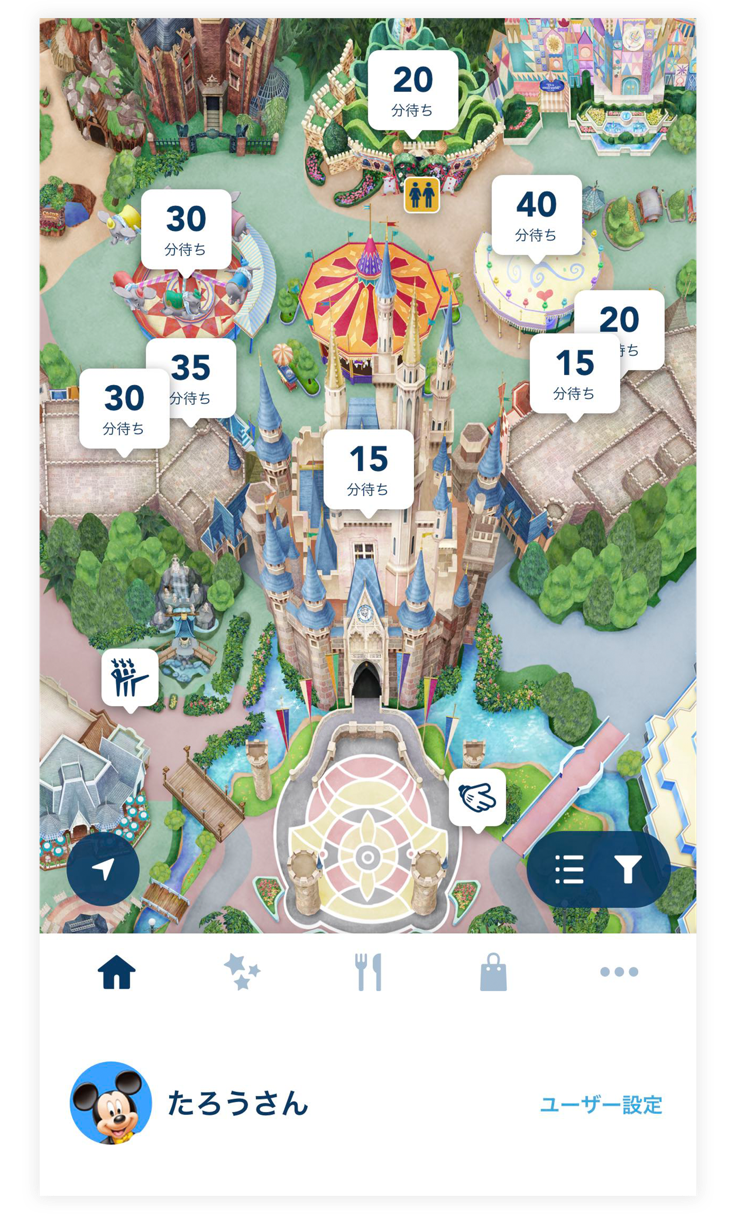Select the 40分待ち wait time marker
This screenshot has height=1214, width=736.
coord(536,214)
